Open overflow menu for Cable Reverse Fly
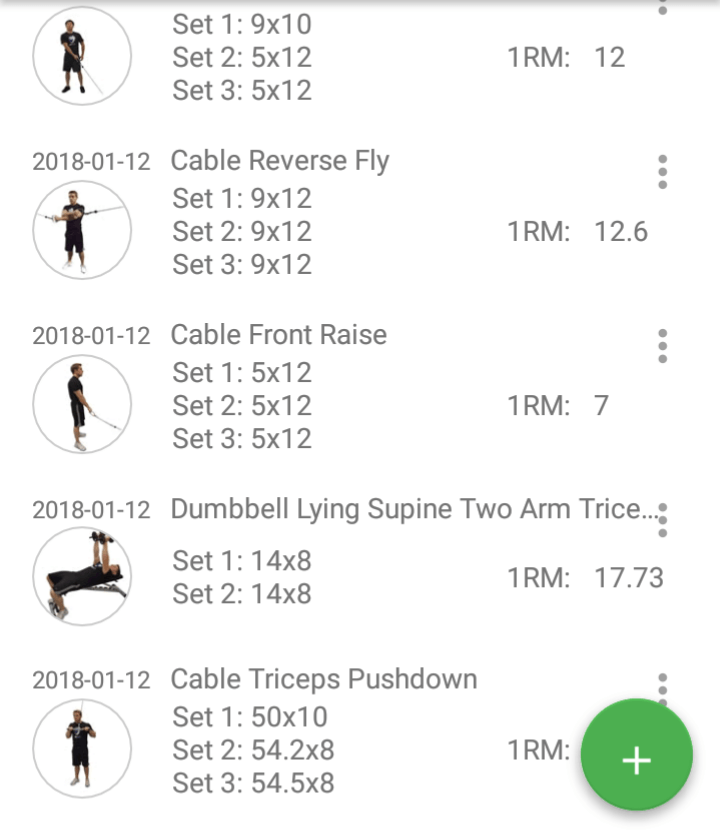This screenshot has width=720, height=832. tap(662, 172)
